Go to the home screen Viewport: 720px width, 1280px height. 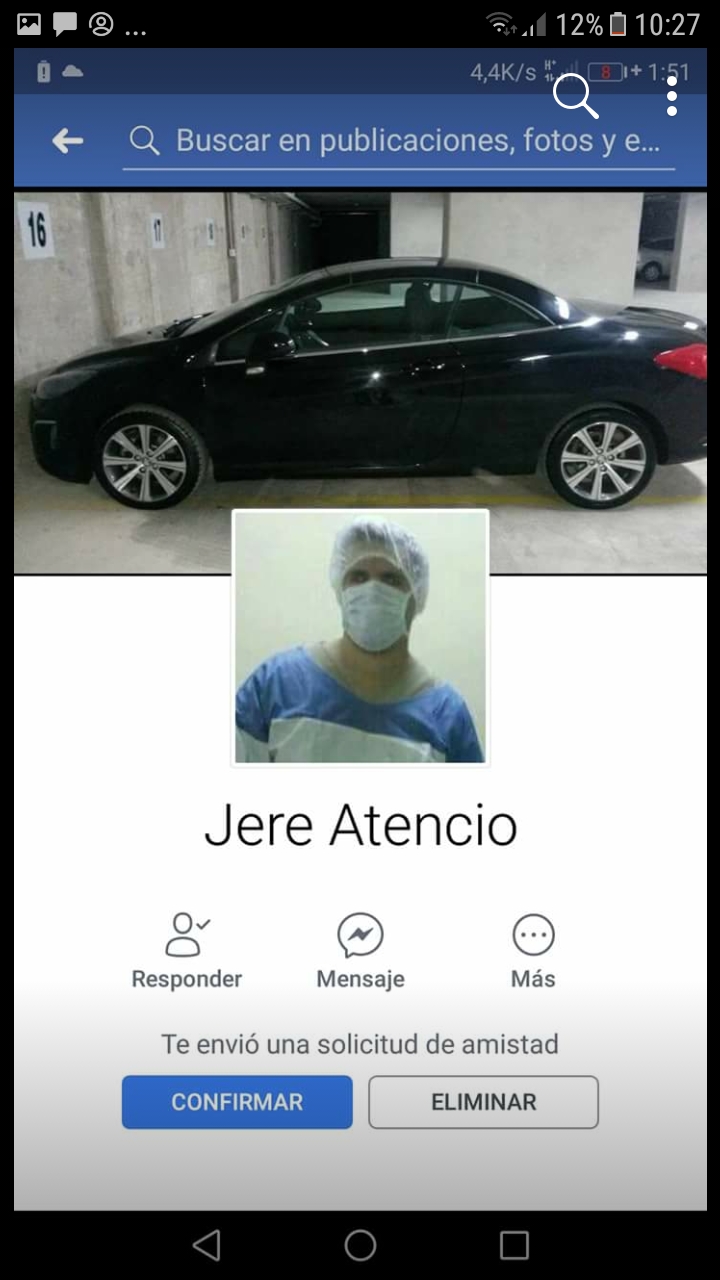point(360,1245)
